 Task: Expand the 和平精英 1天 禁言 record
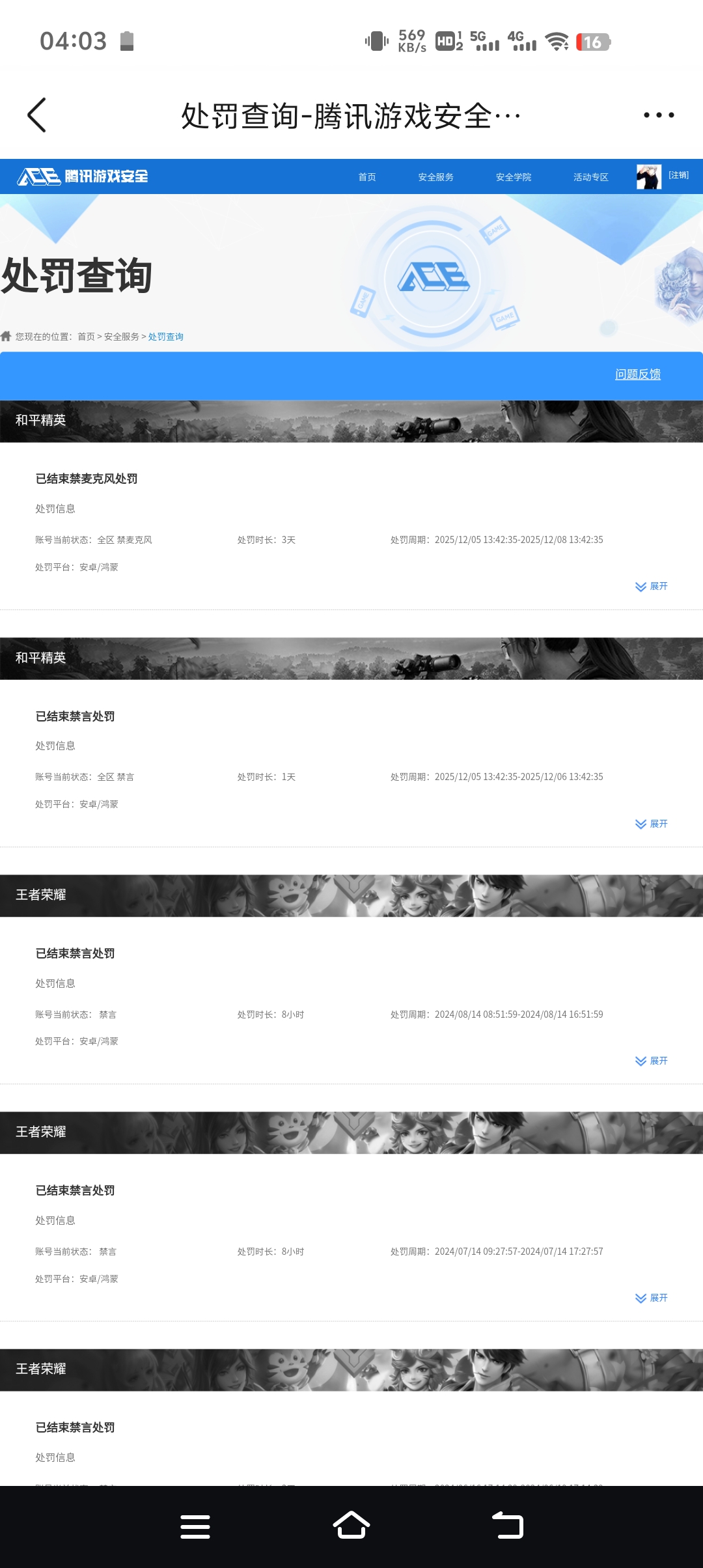click(x=652, y=824)
